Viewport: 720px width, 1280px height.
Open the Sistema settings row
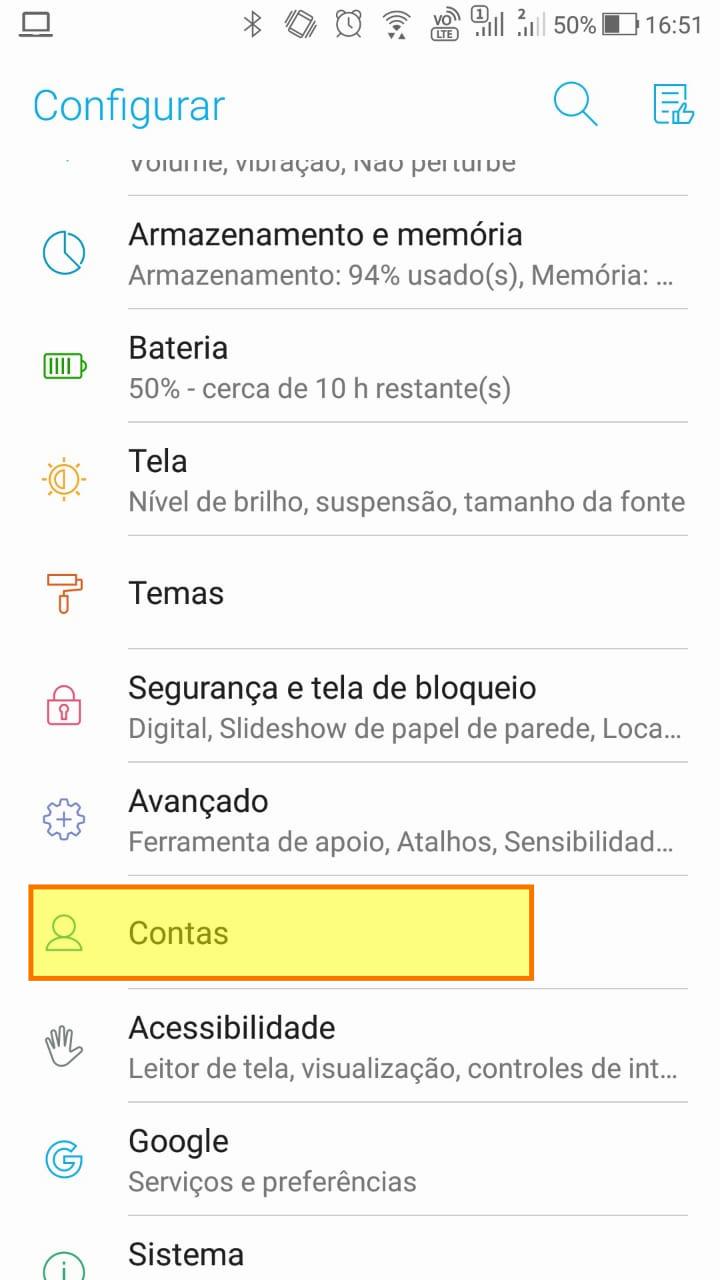(x=360, y=1248)
